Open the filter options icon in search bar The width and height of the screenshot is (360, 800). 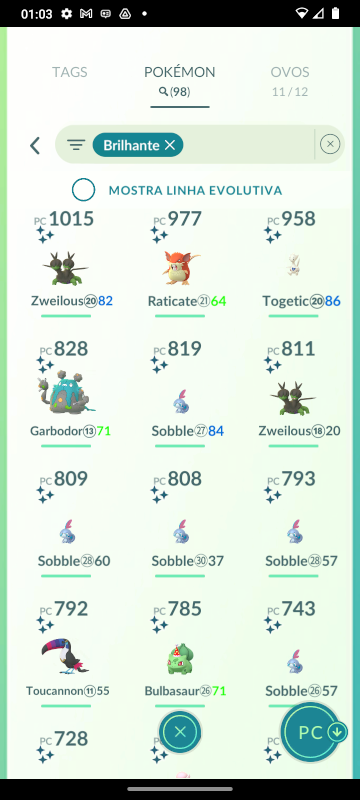(76, 145)
